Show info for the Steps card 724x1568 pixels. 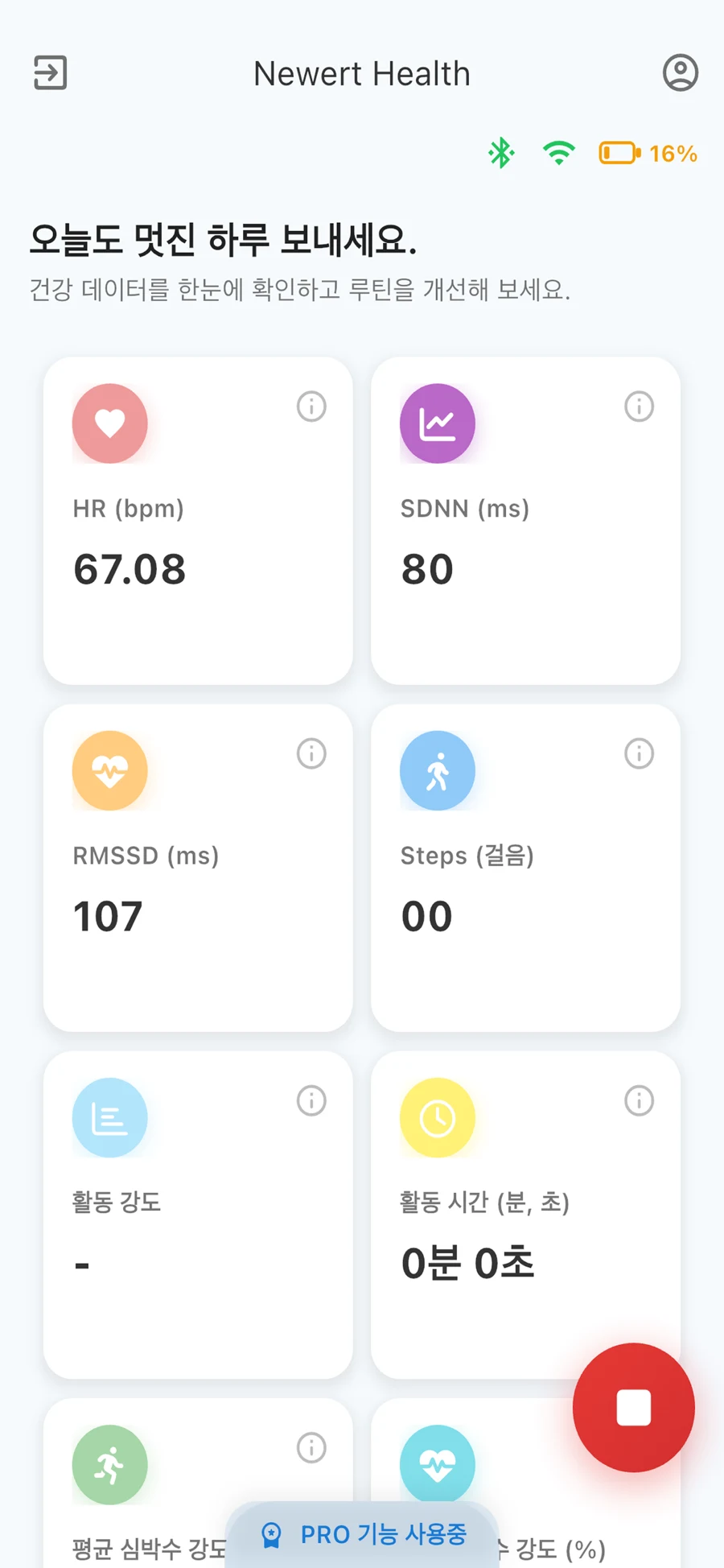[x=639, y=753]
